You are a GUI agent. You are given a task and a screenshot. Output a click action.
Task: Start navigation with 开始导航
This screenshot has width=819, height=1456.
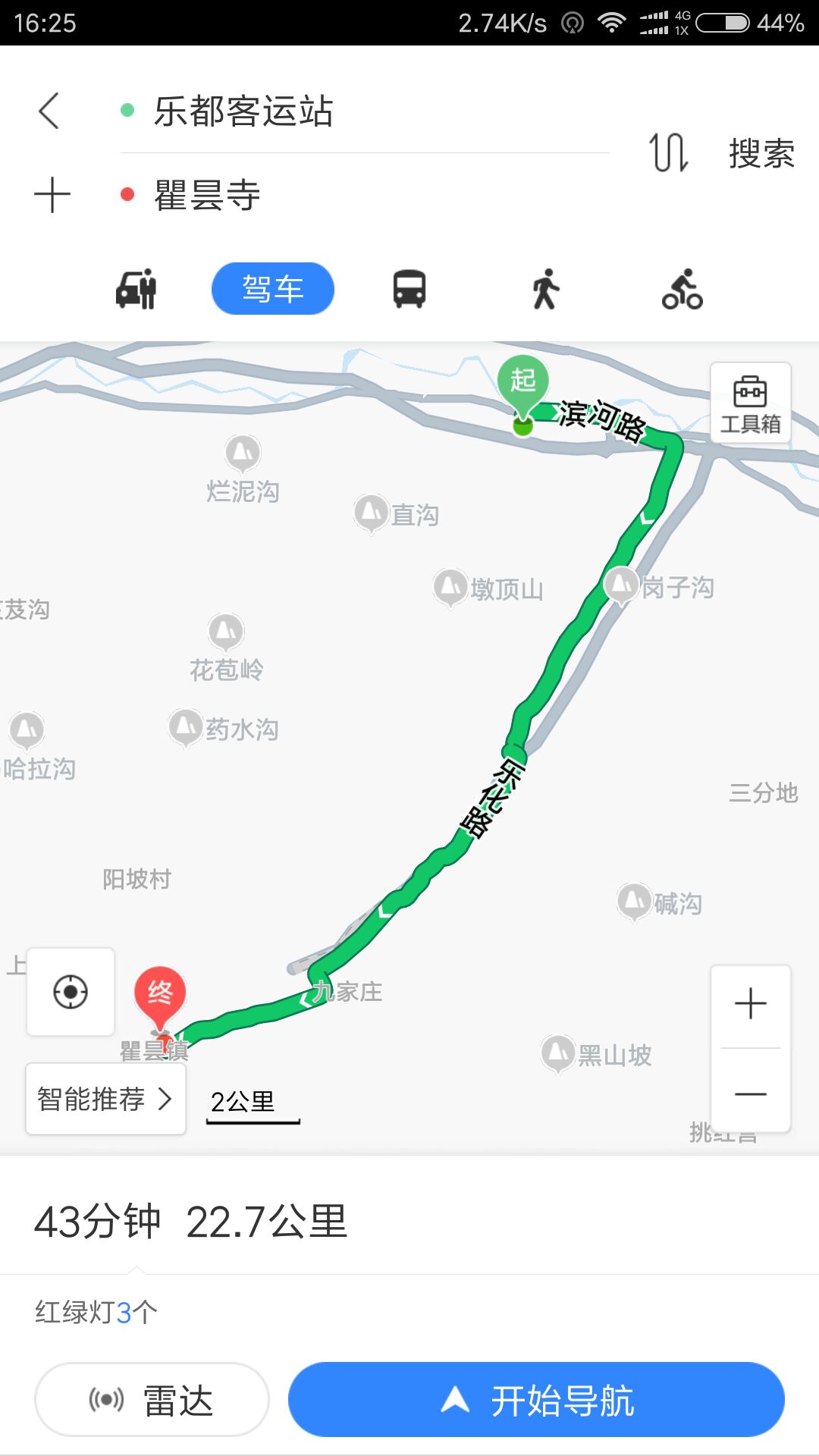536,1400
